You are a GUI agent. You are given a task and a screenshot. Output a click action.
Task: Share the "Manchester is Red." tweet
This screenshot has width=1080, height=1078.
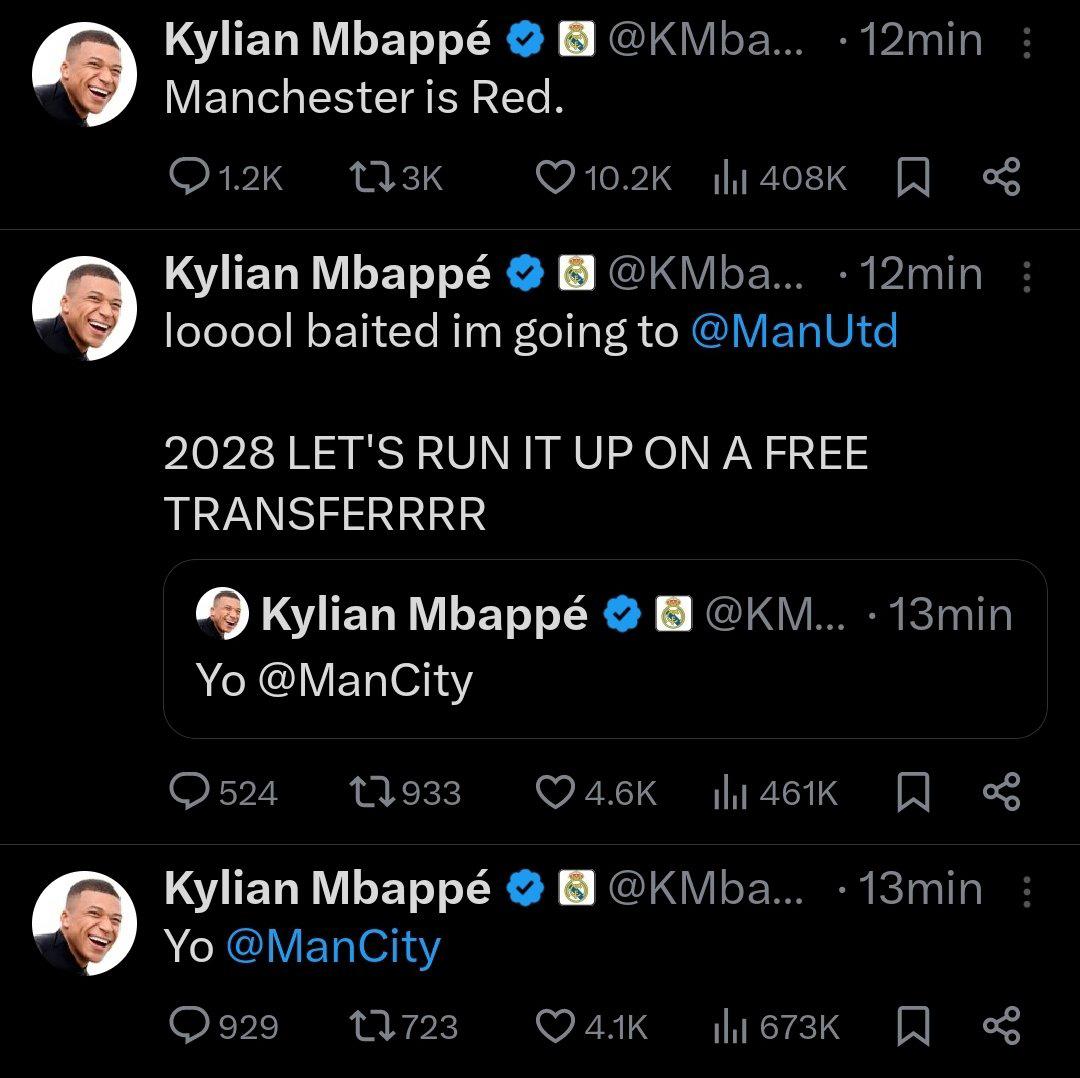coord(1001,178)
